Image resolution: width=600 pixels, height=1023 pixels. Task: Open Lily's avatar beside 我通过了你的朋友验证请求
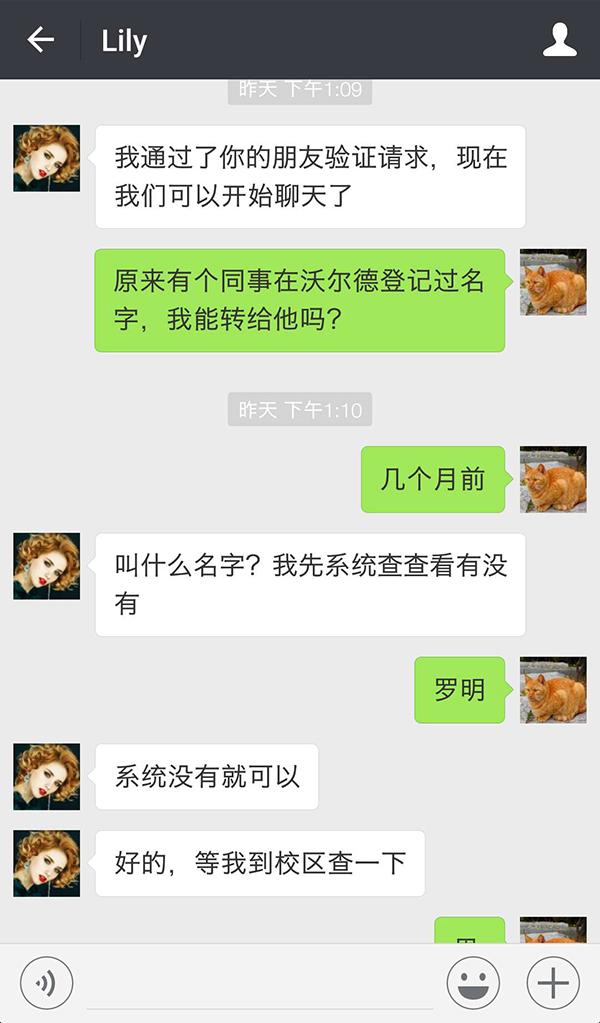click(46, 158)
